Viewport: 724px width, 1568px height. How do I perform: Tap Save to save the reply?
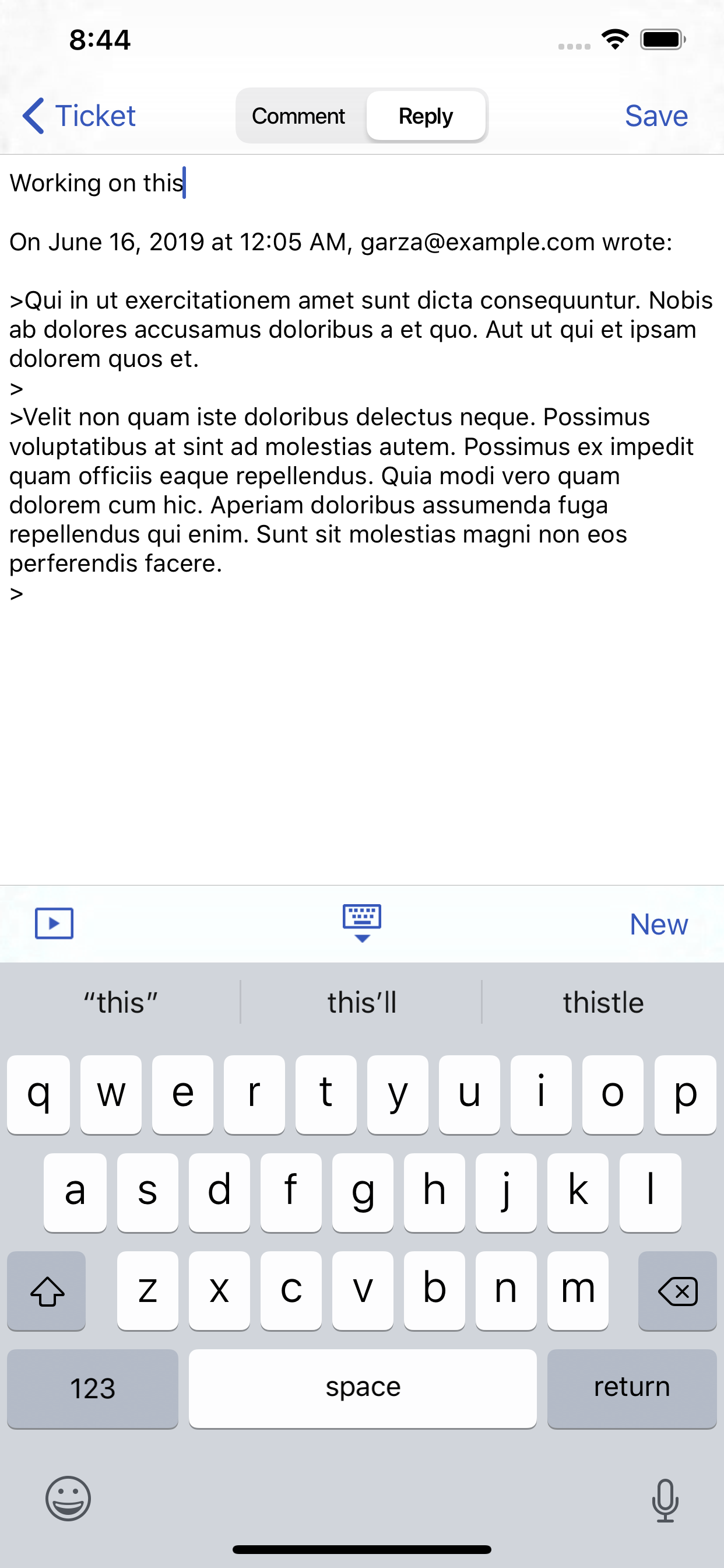656,115
